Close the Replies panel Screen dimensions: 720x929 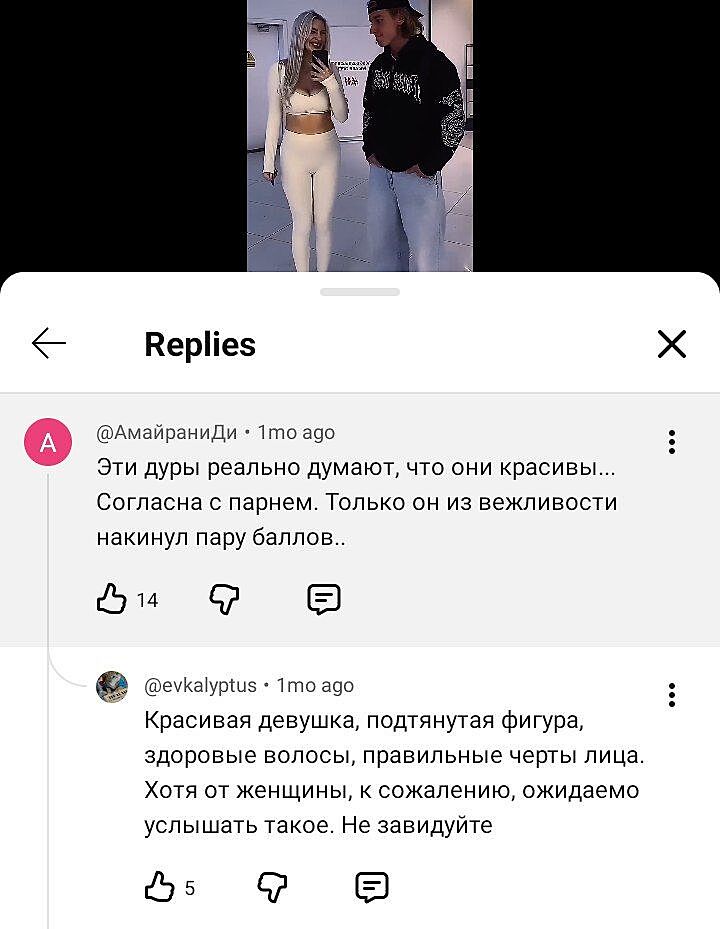[x=672, y=344]
